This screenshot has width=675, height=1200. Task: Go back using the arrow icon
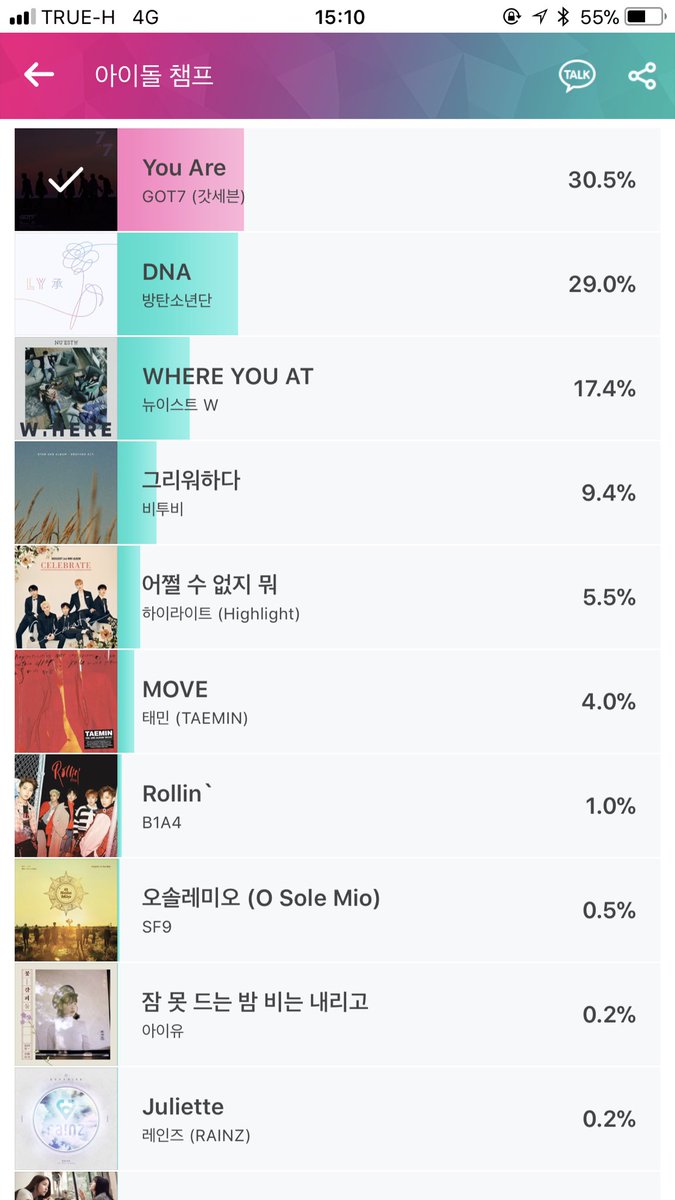[x=39, y=75]
